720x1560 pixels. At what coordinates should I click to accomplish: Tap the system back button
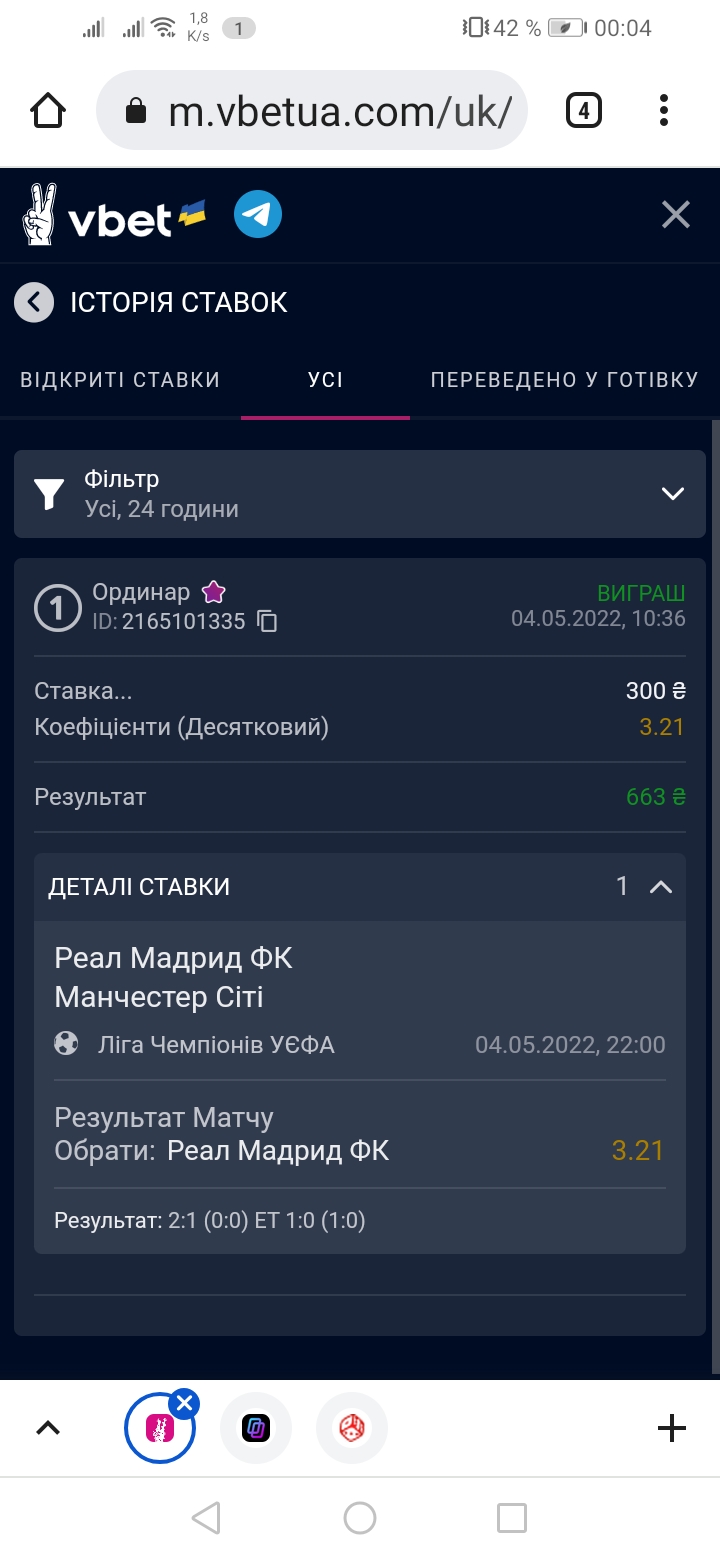point(206,1518)
